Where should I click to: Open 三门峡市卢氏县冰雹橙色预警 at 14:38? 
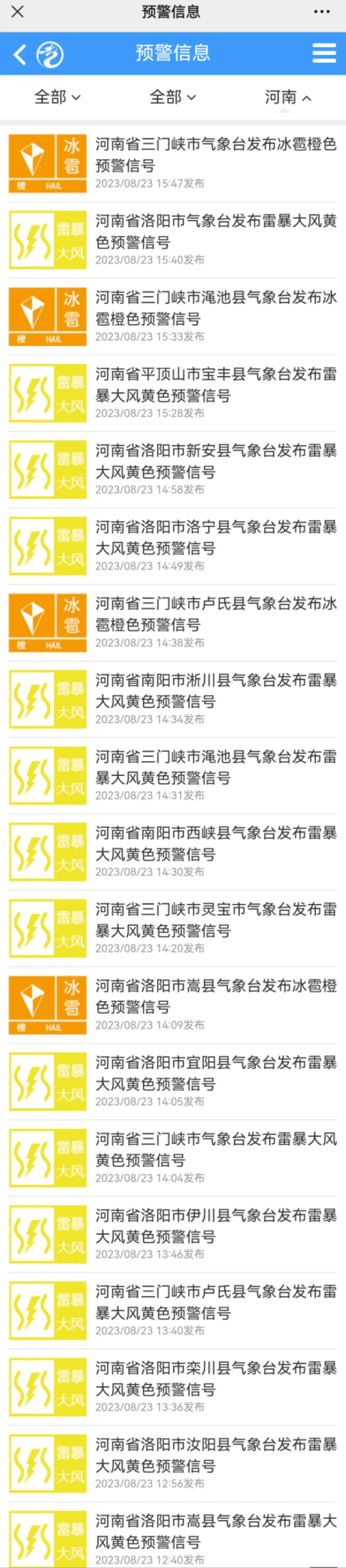tap(216, 614)
